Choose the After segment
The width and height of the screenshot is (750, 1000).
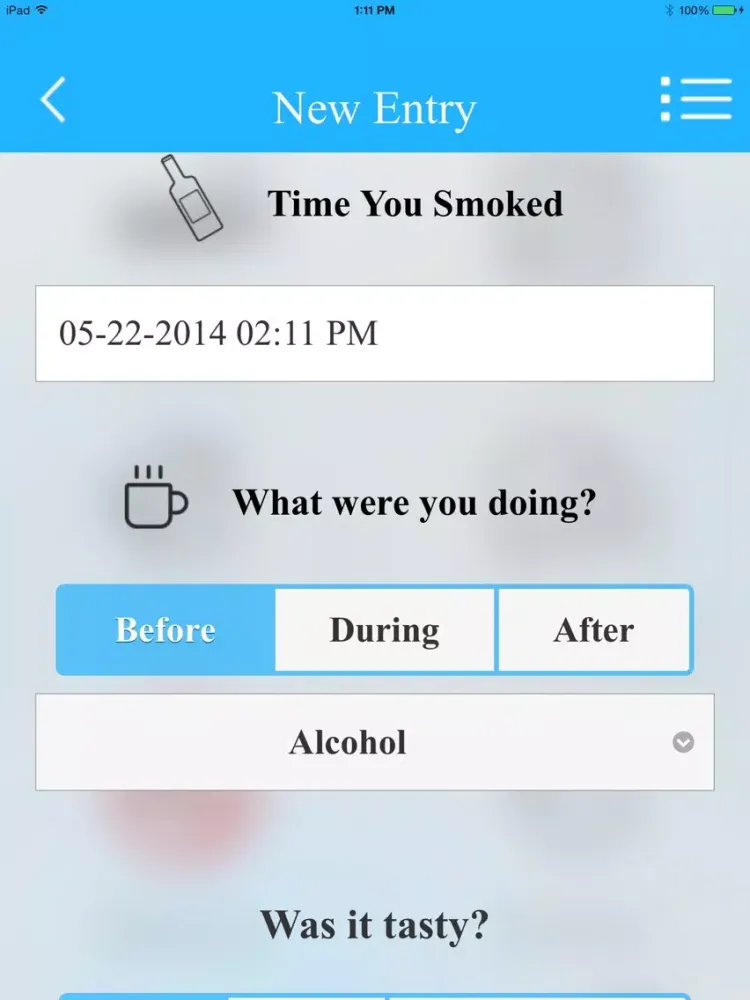tap(594, 630)
